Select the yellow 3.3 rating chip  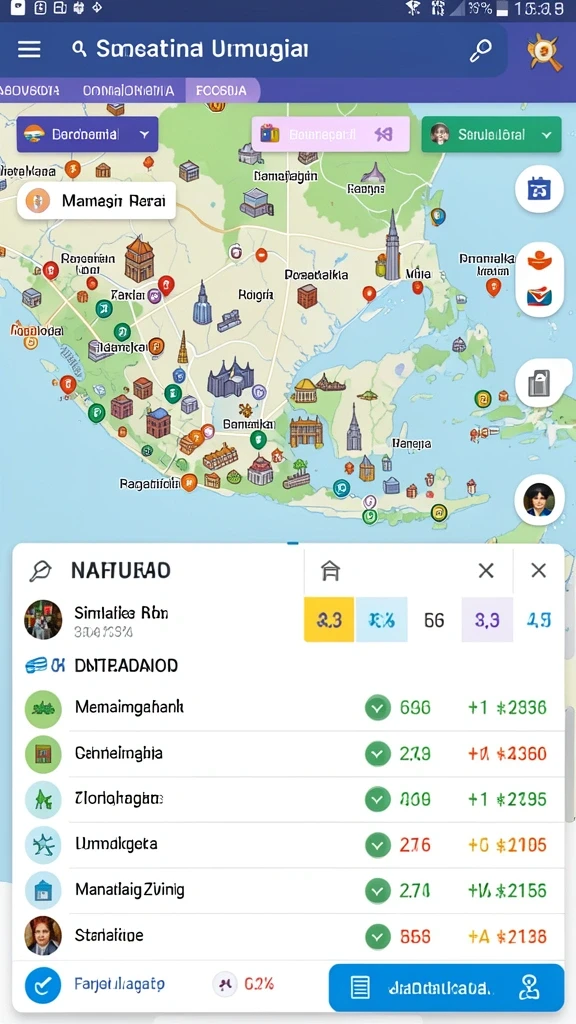click(x=329, y=620)
